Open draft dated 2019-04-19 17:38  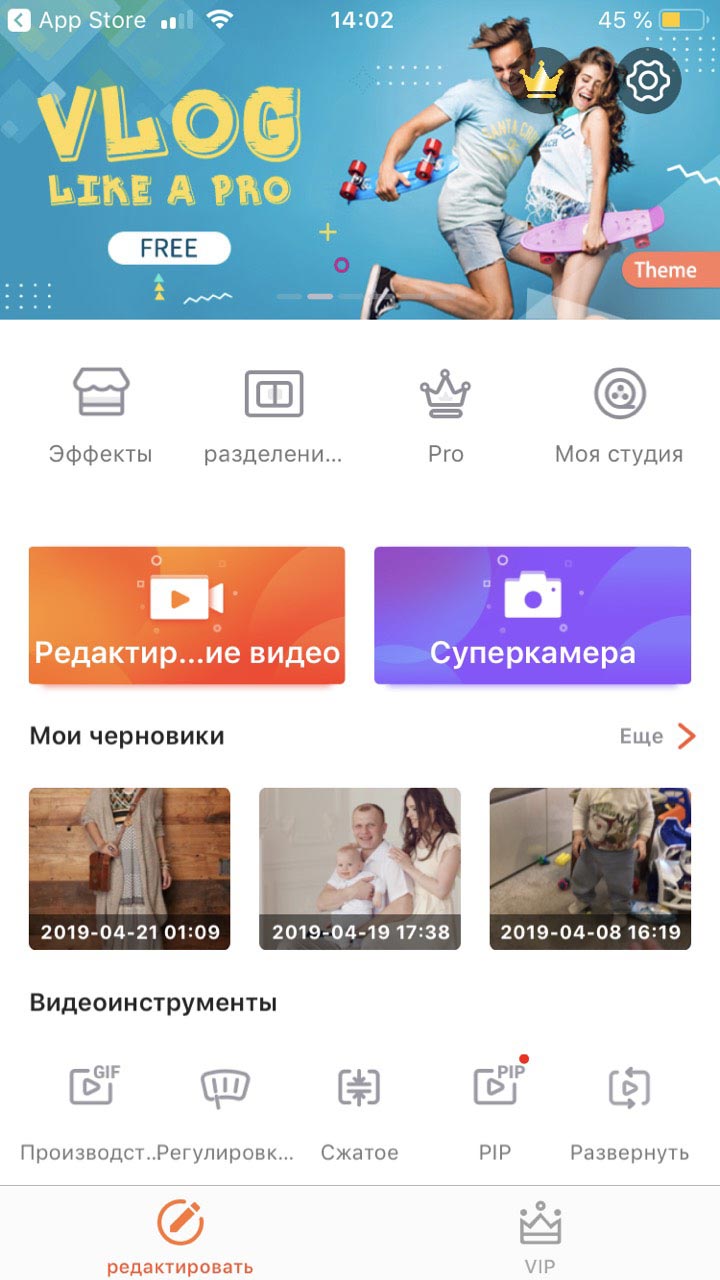(360, 868)
